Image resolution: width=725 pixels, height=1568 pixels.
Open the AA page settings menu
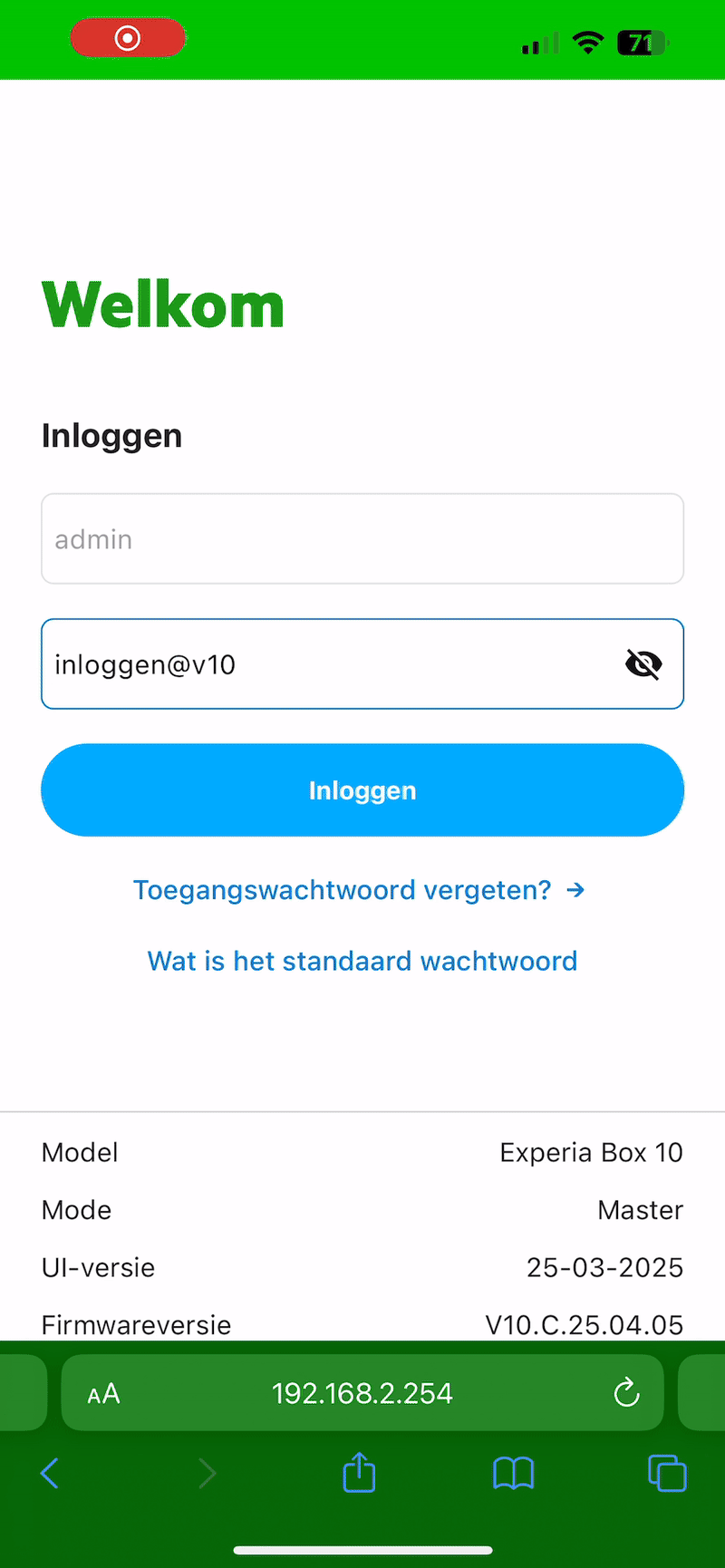(x=103, y=1393)
